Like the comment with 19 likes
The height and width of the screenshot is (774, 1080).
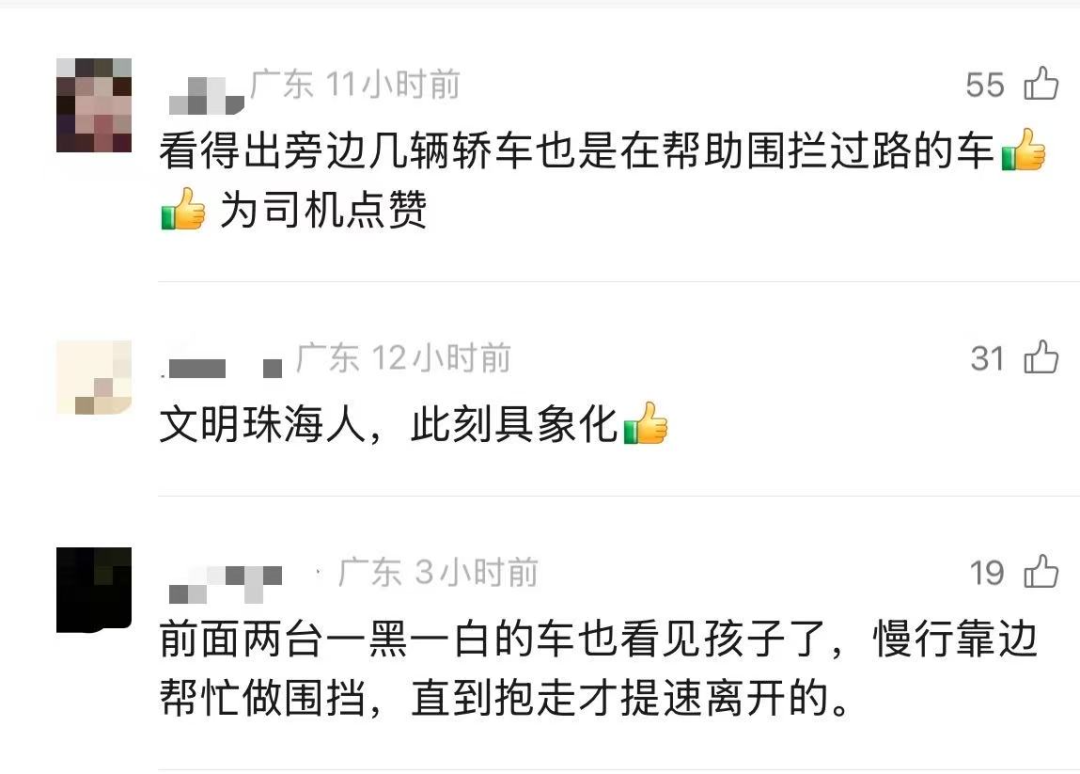point(1041,572)
